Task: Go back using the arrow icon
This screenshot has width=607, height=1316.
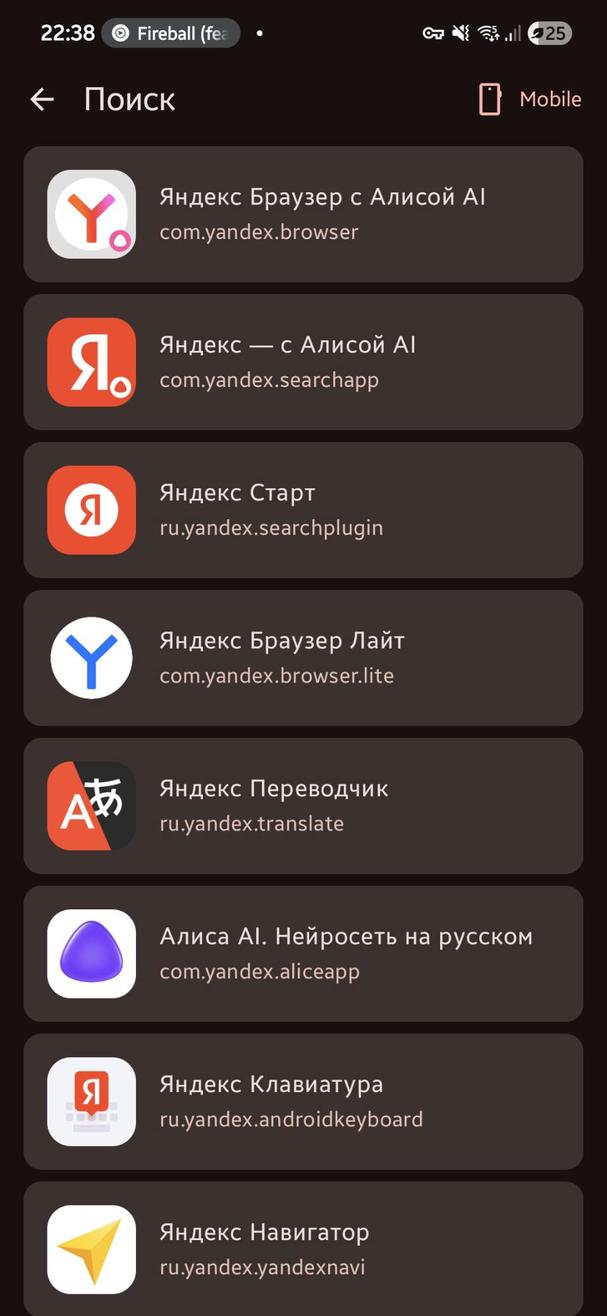Action: pos(42,99)
